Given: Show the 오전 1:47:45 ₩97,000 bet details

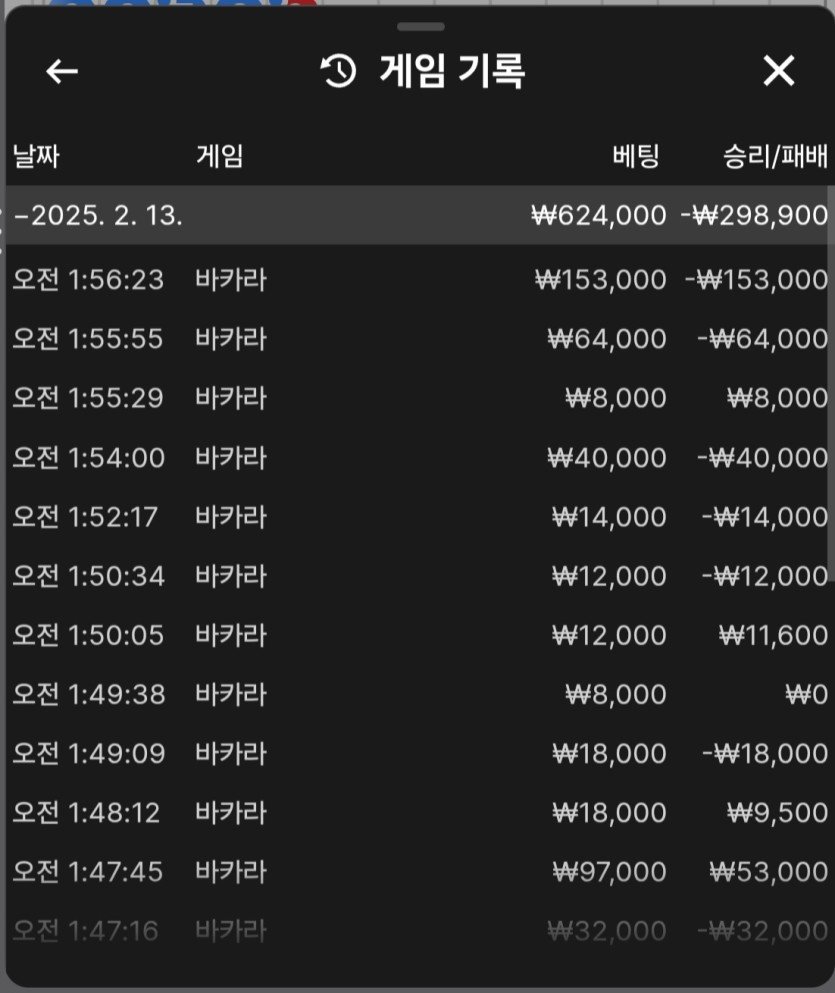Looking at the screenshot, I should [418, 872].
